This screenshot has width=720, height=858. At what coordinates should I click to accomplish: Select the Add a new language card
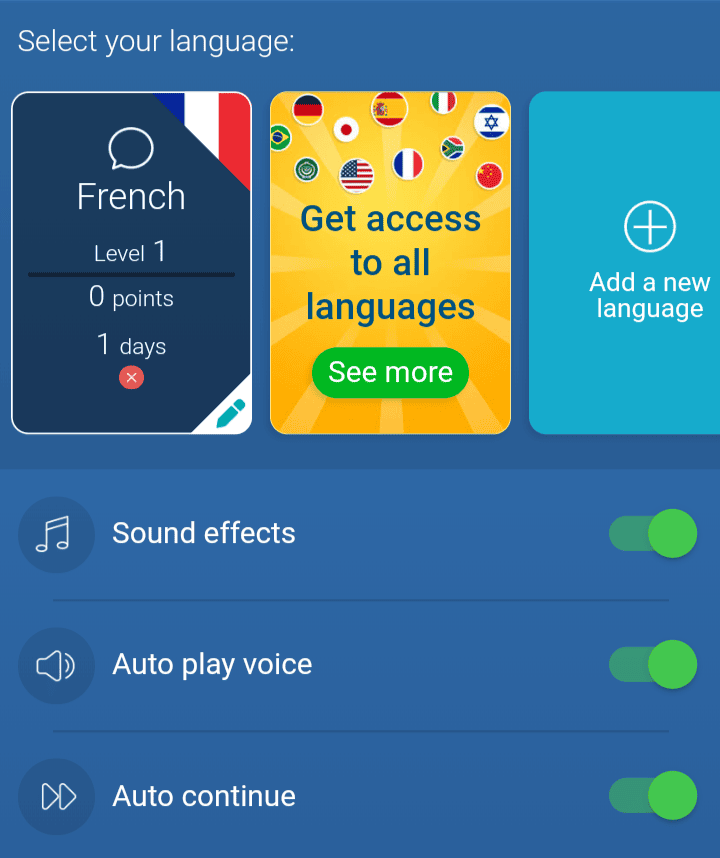[649, 262]
